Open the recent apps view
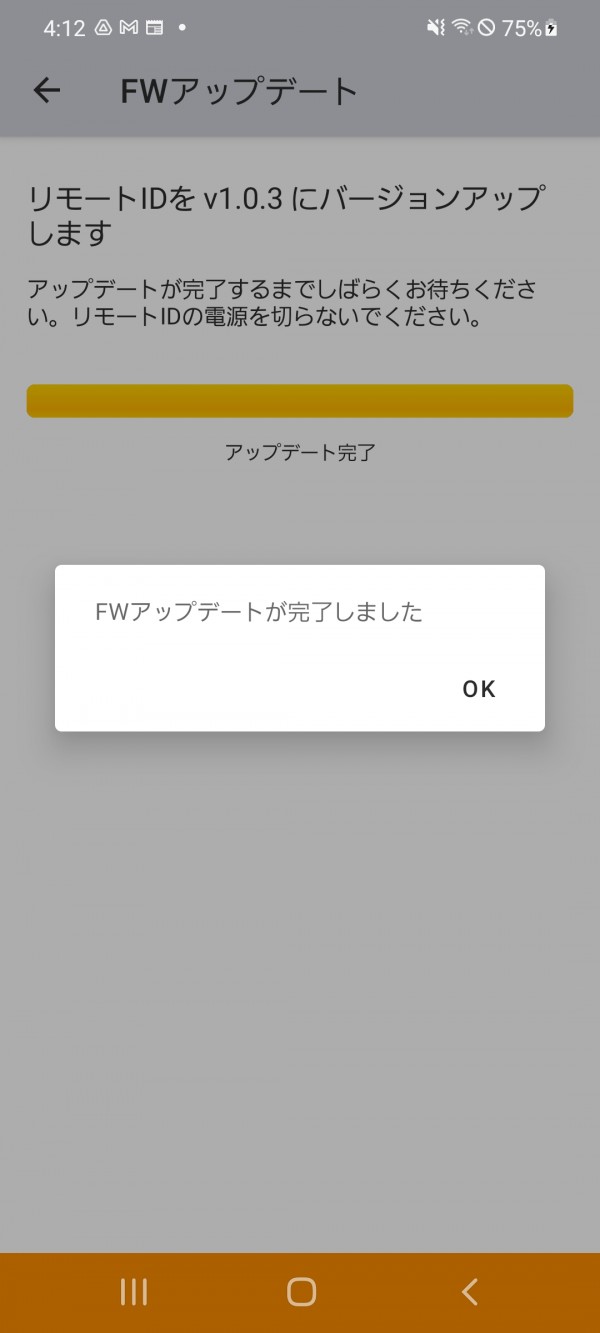The width and height of the screenshot is (600, 1333). coord(134,1291)
